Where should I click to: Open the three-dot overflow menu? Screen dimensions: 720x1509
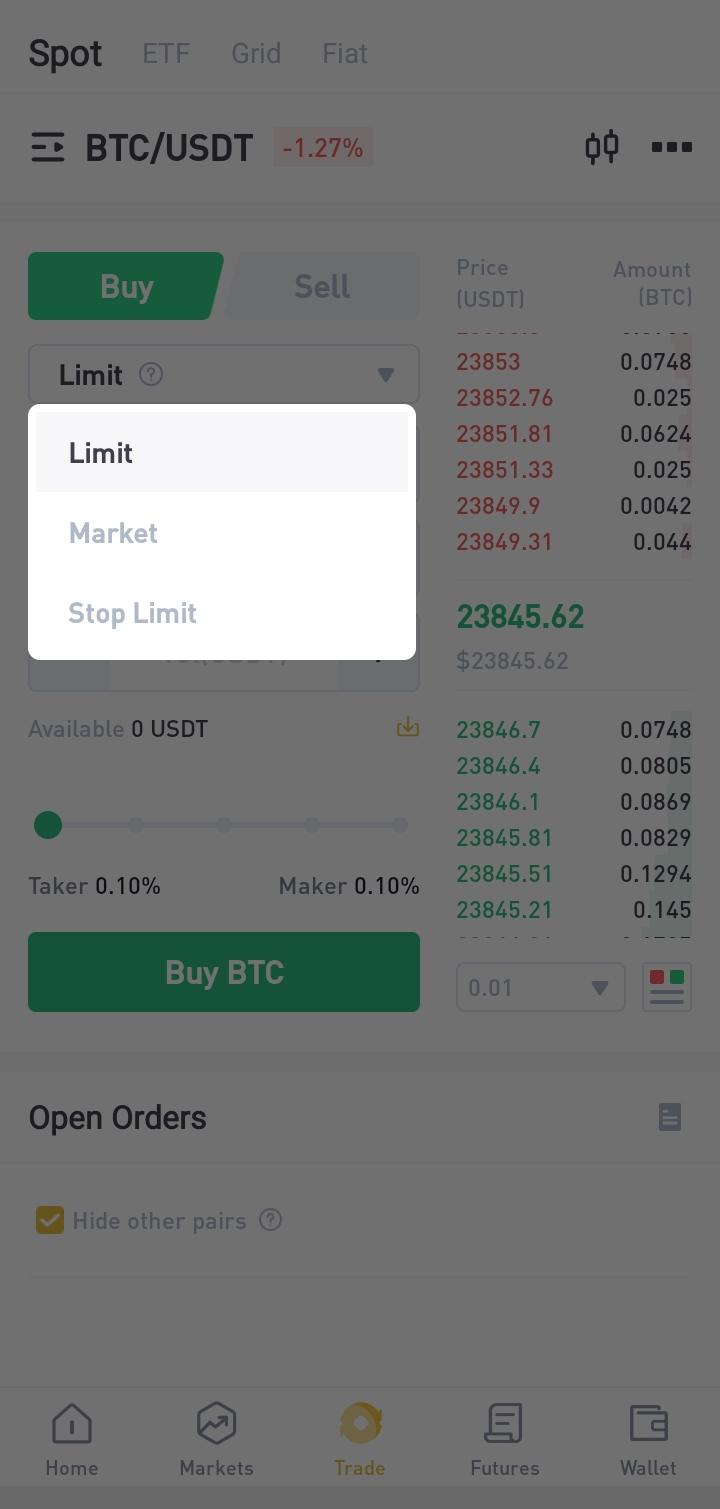pos(672,148)
